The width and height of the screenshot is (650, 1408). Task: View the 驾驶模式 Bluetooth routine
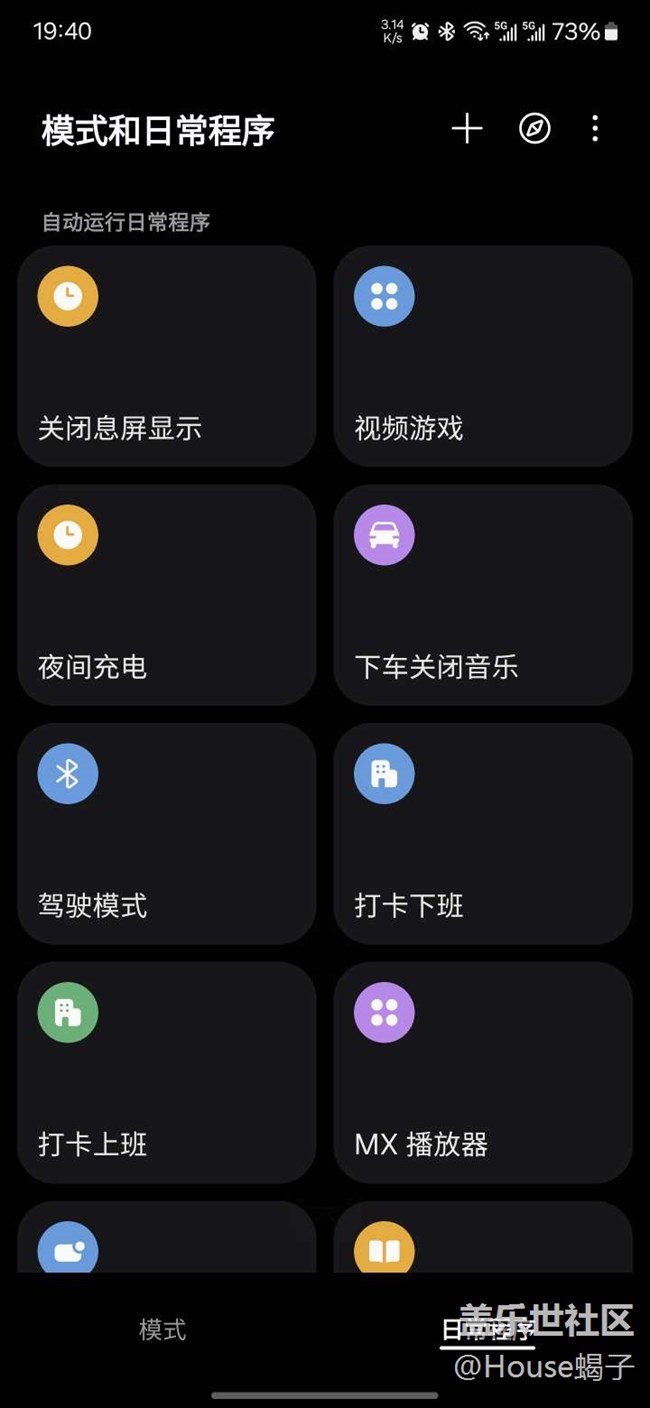click(167, 834)
